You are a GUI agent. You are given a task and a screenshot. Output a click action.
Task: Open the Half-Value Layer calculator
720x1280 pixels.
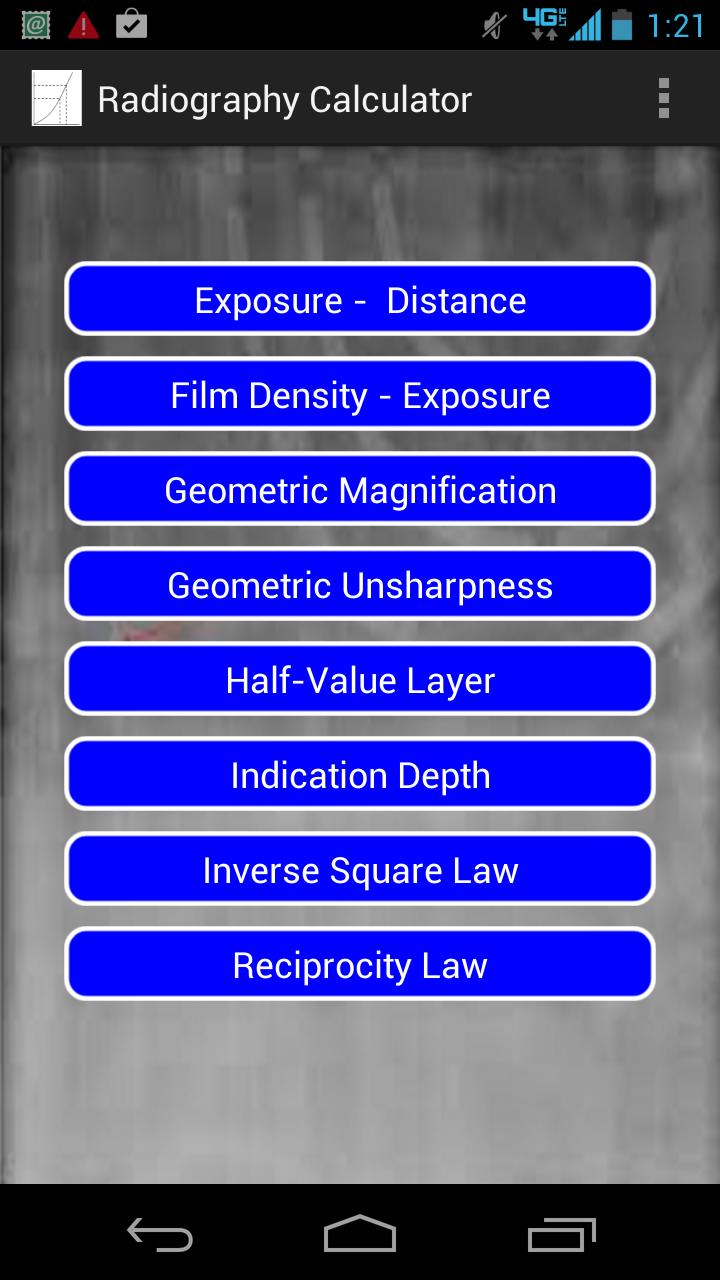360,680
